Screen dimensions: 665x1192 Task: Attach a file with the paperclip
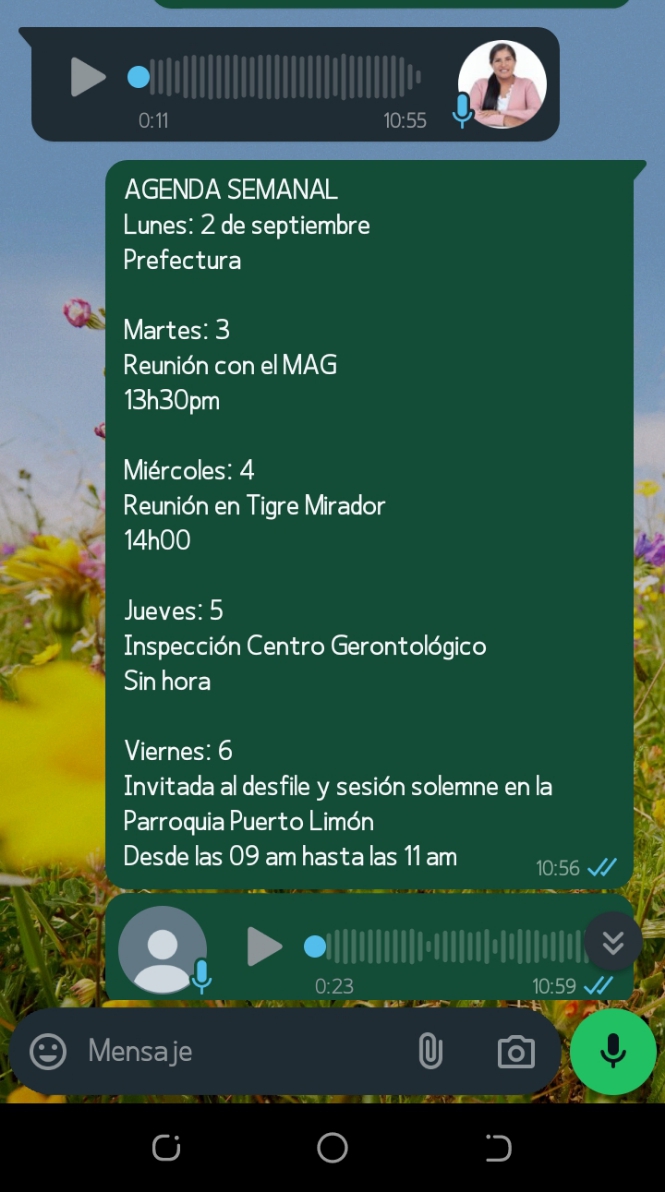click(x=430, y=1051)
